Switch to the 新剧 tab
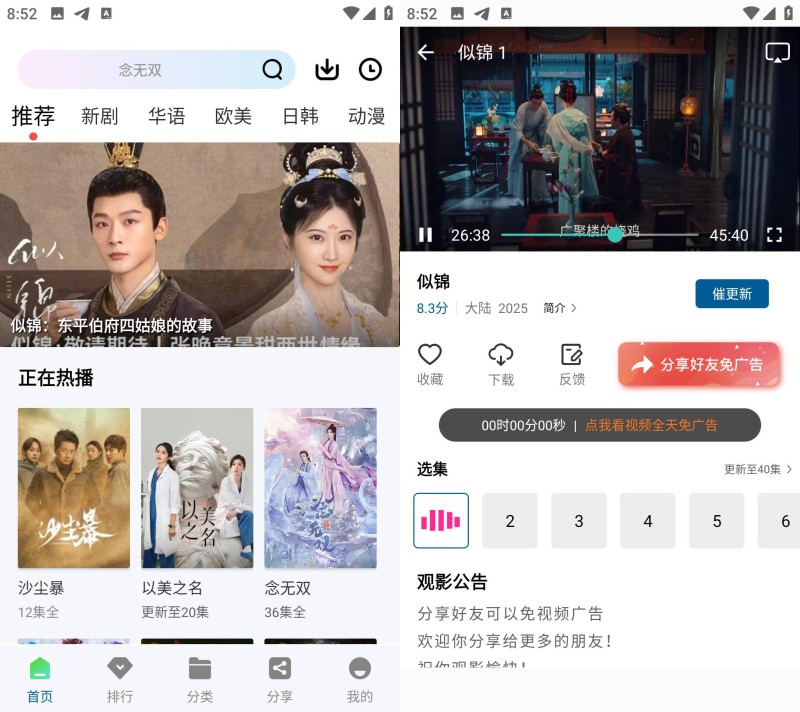The width and height of the screenshot is (800, 712). (x=99, y=116)
